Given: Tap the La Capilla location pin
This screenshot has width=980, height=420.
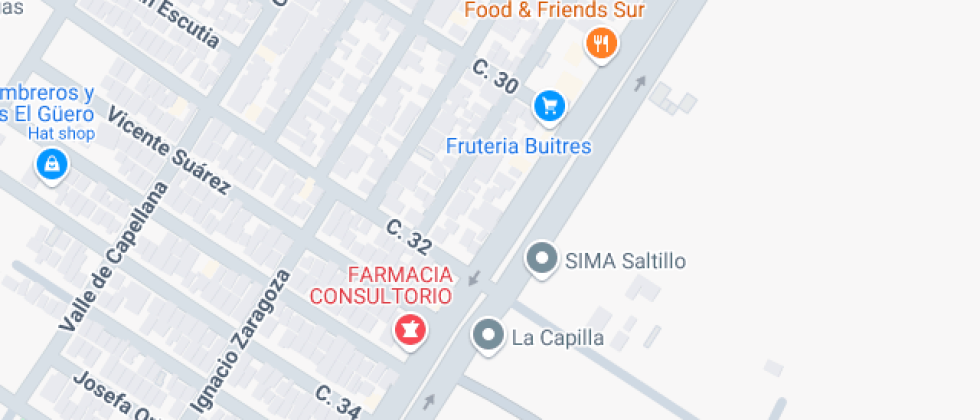Looking at the screenshot, I should click(488, 336).
